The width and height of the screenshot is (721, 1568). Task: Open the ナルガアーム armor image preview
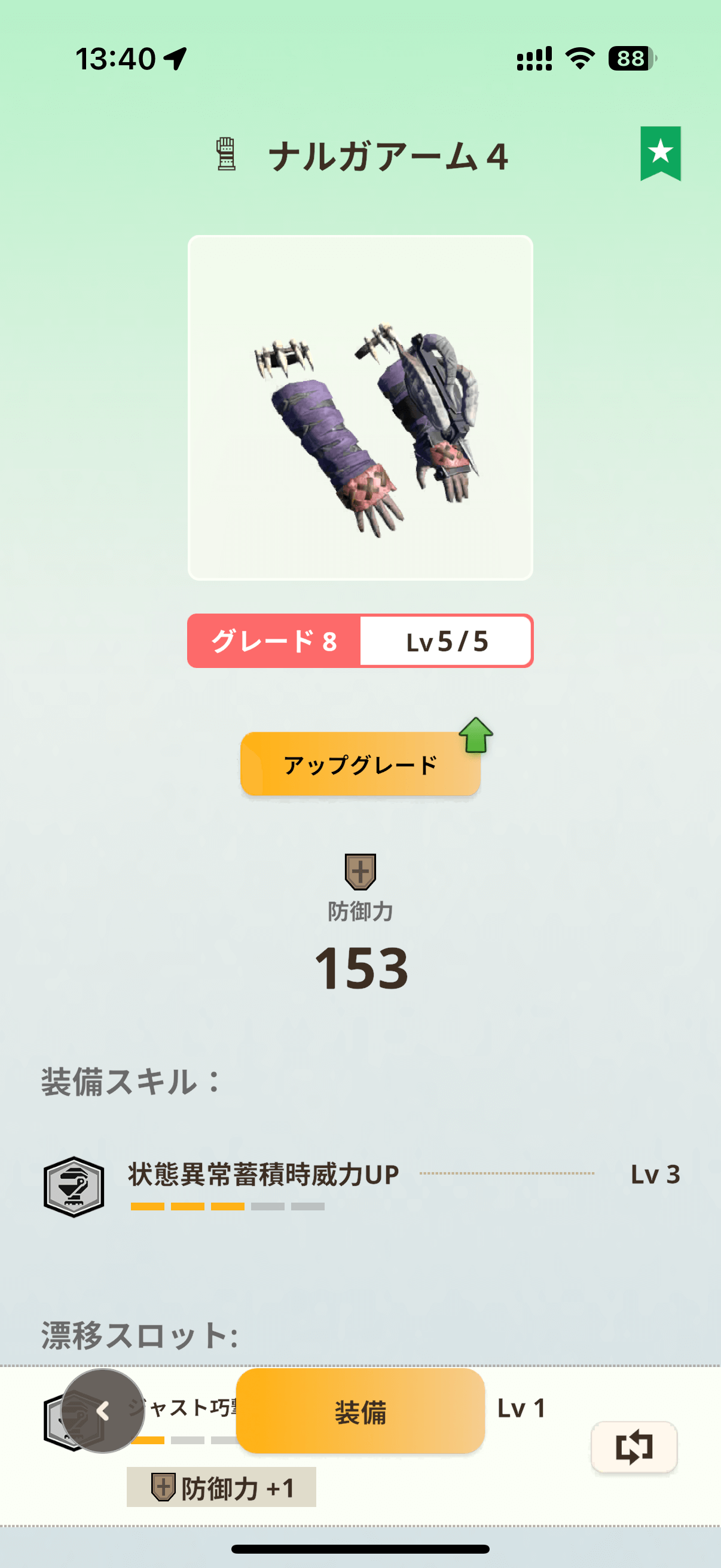click(360, 408)
